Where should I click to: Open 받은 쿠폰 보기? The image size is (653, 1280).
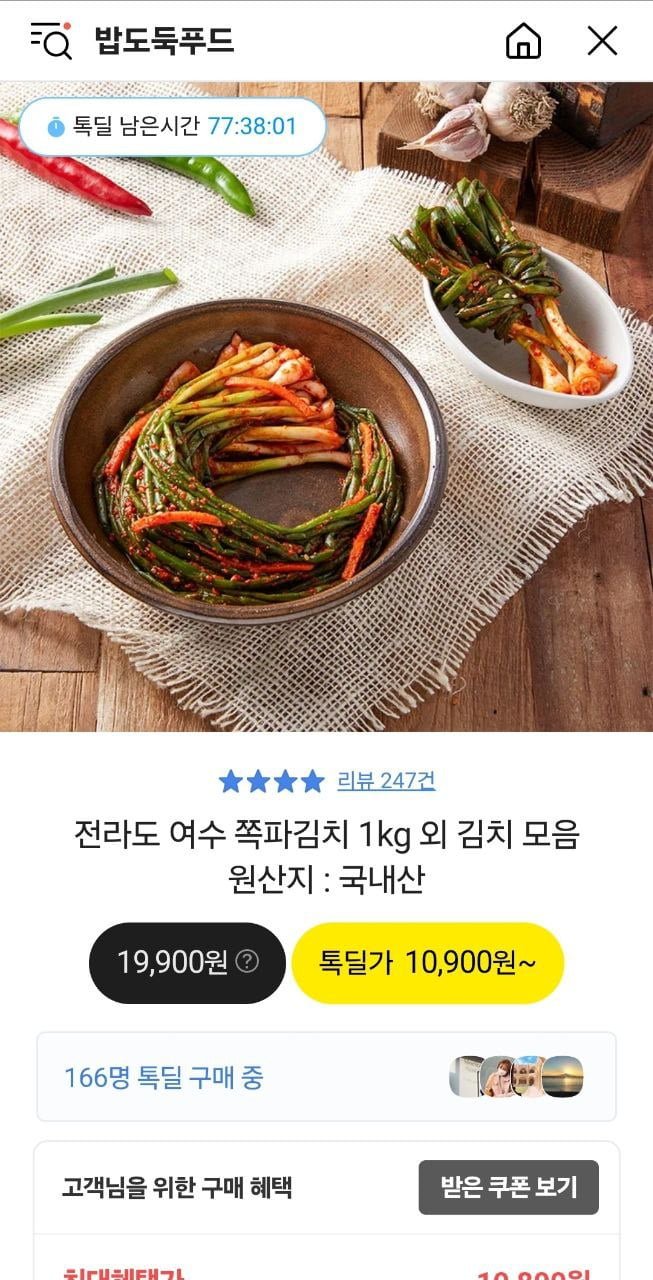point(508,1187)
